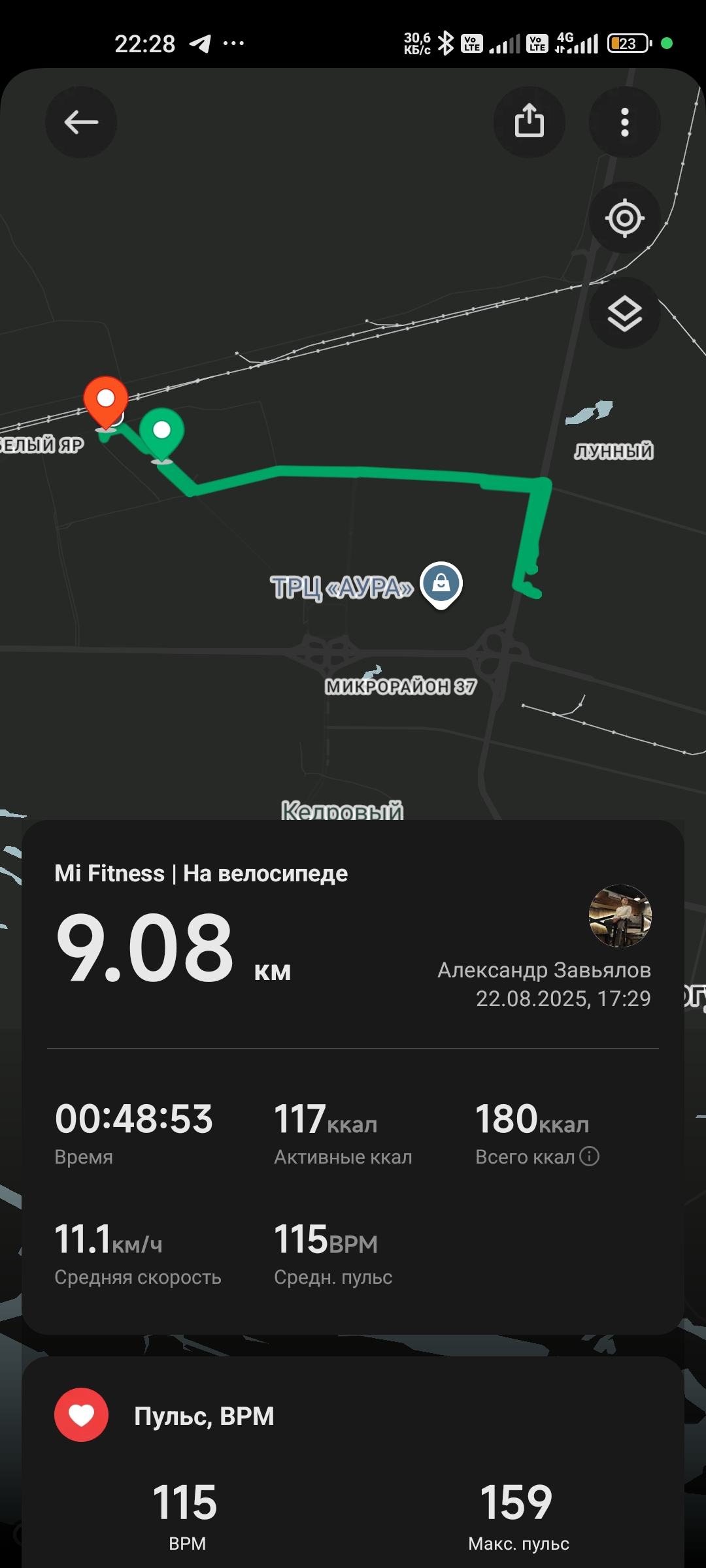Share this cycling workout
This screenshot has width=706, height=1568.
click(529, 122)
